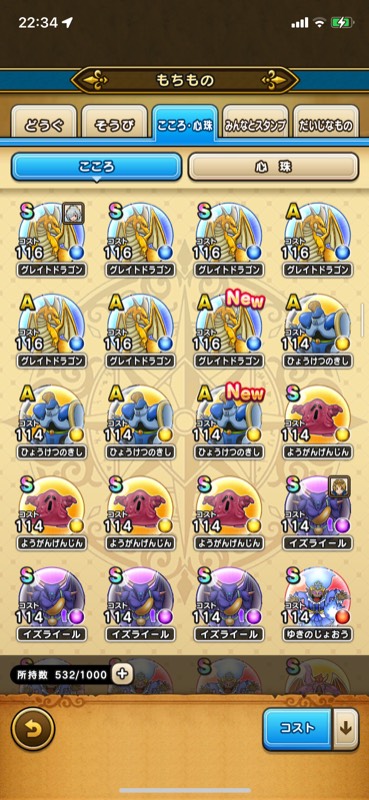This screenshot has height=800, width=369.
Task: Switch to the どうぐ tab
Action: pyautogui.click(x=44, y=123)
